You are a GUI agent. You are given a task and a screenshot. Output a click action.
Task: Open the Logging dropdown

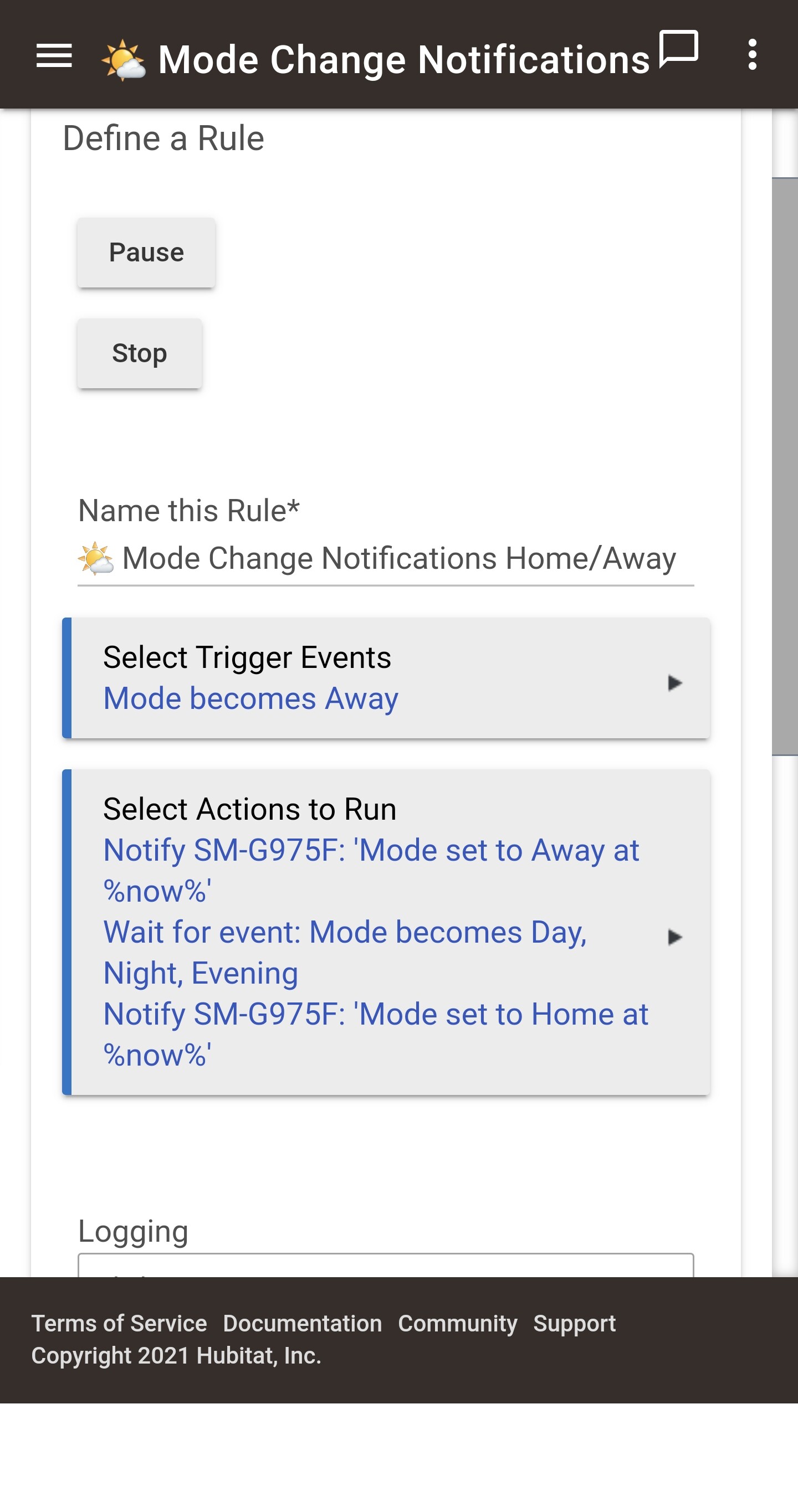pyautogui.click(x=386, y=1266)
